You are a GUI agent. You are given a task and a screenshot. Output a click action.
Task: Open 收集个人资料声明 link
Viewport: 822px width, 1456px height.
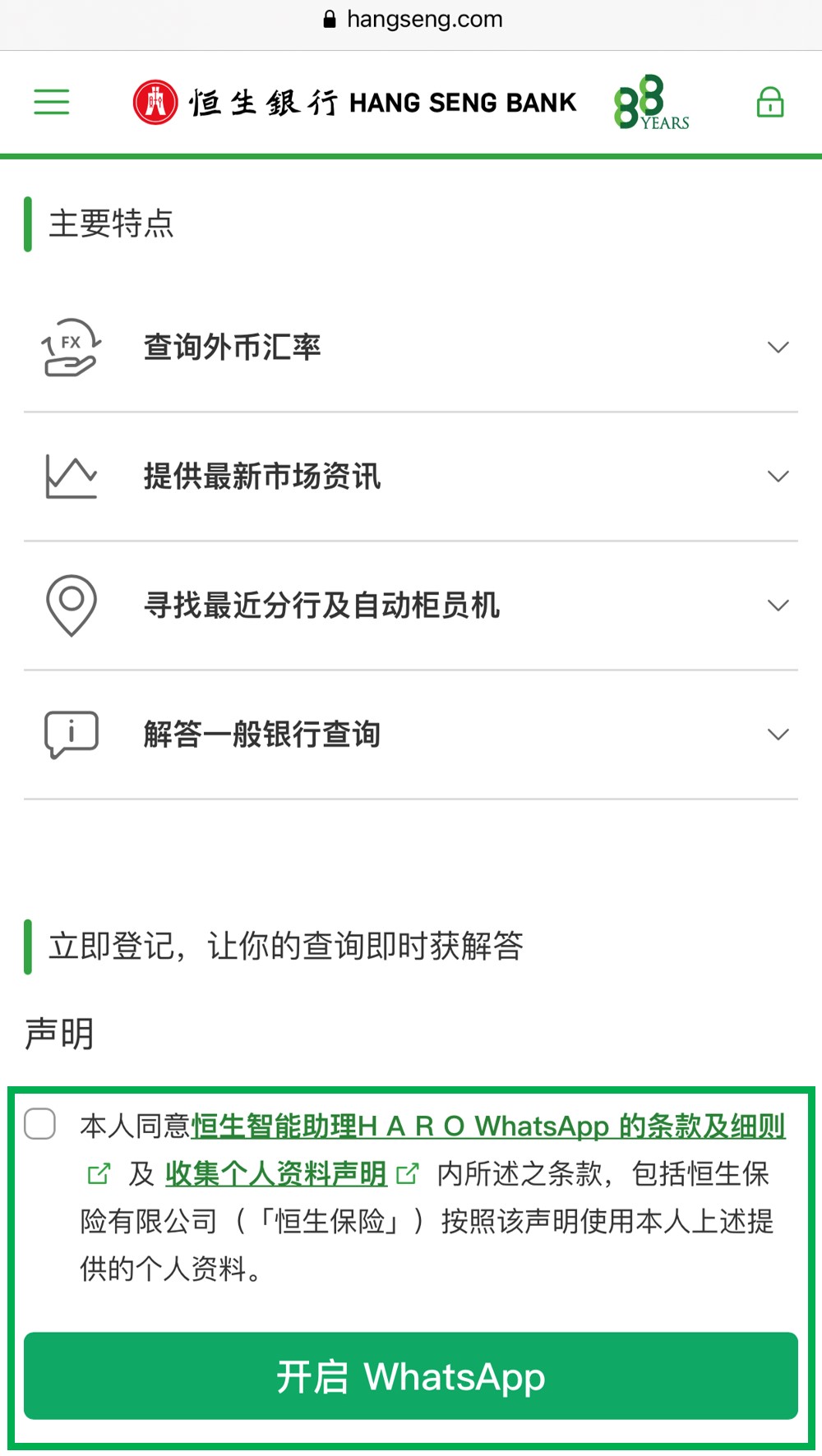coord(276,1173)
